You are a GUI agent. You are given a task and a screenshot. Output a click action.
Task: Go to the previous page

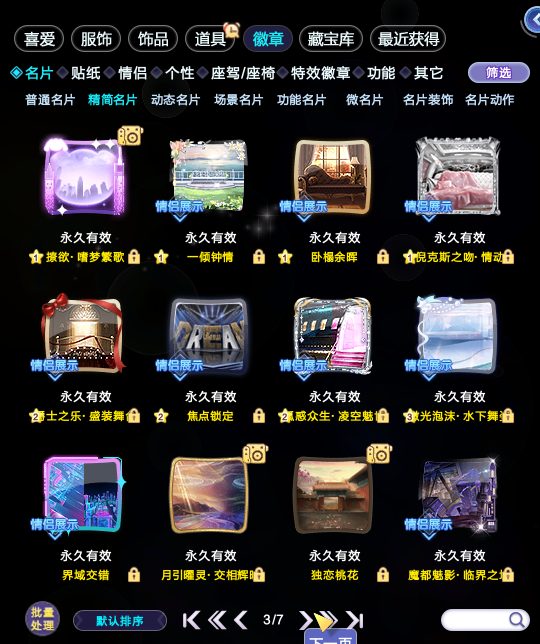coord(241,620)
